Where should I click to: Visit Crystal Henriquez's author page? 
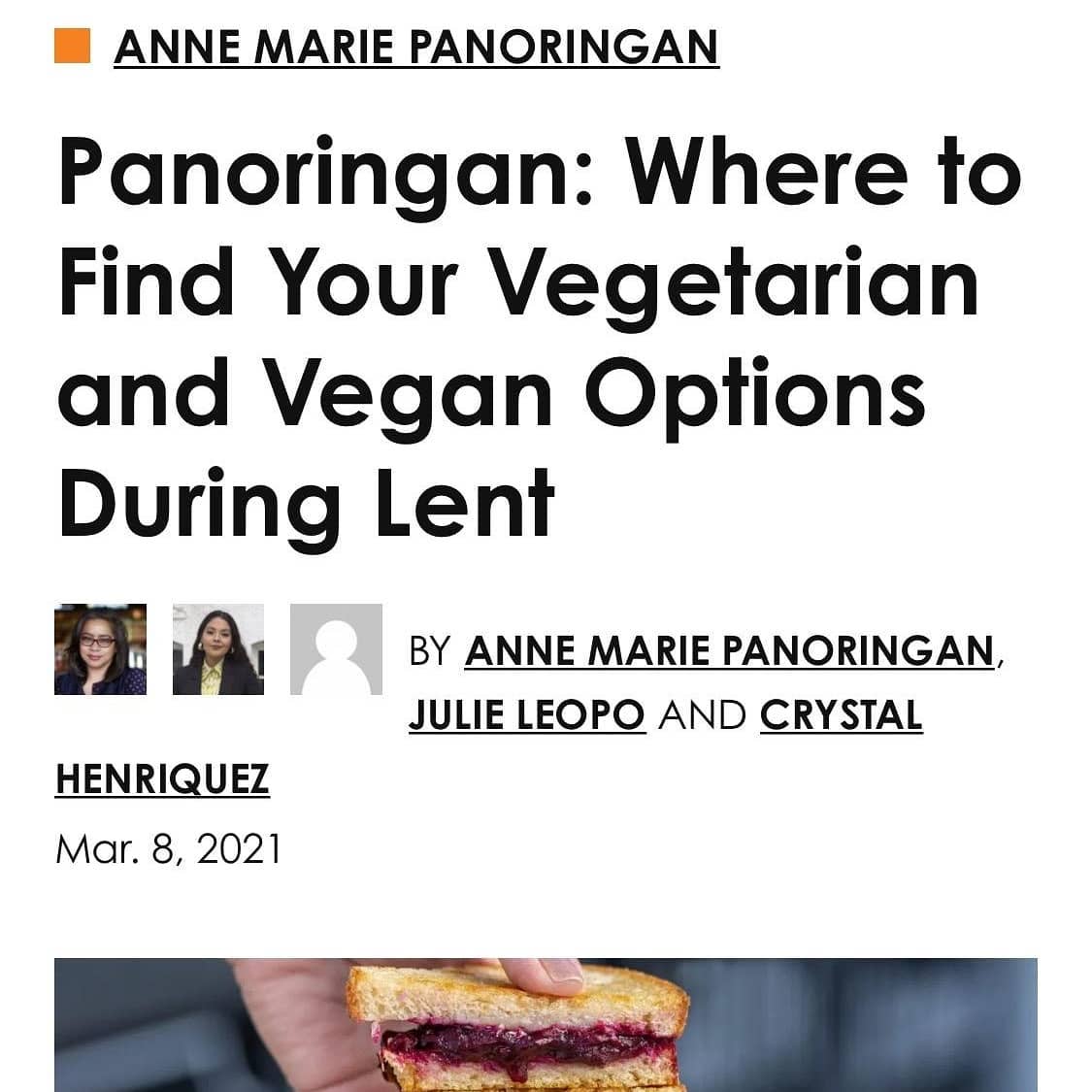pos(841,715)
